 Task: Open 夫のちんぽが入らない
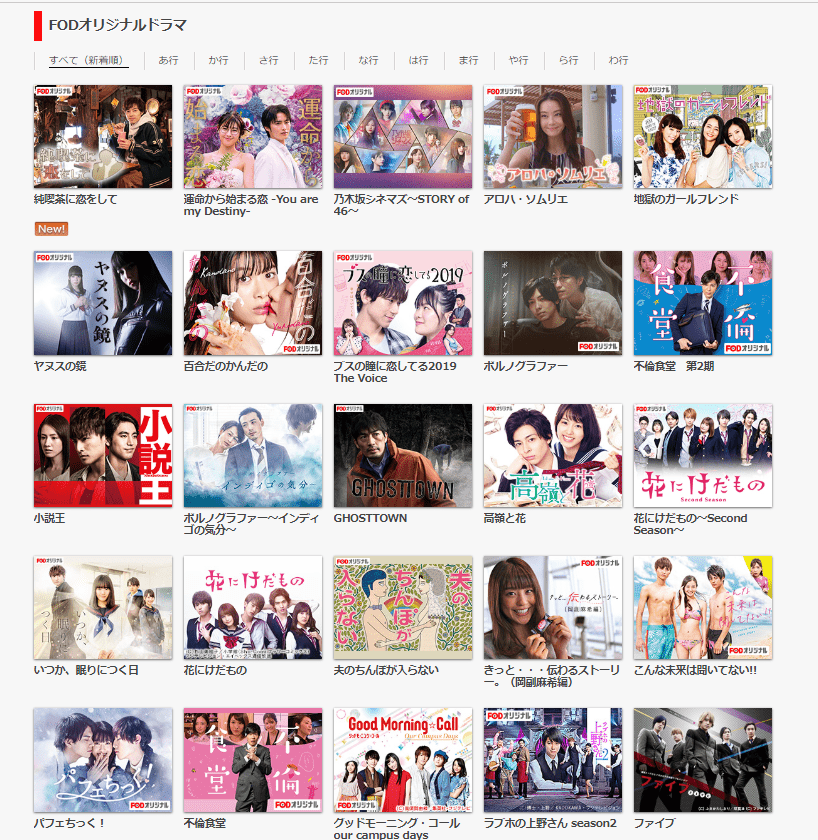(x=402, y=608)
